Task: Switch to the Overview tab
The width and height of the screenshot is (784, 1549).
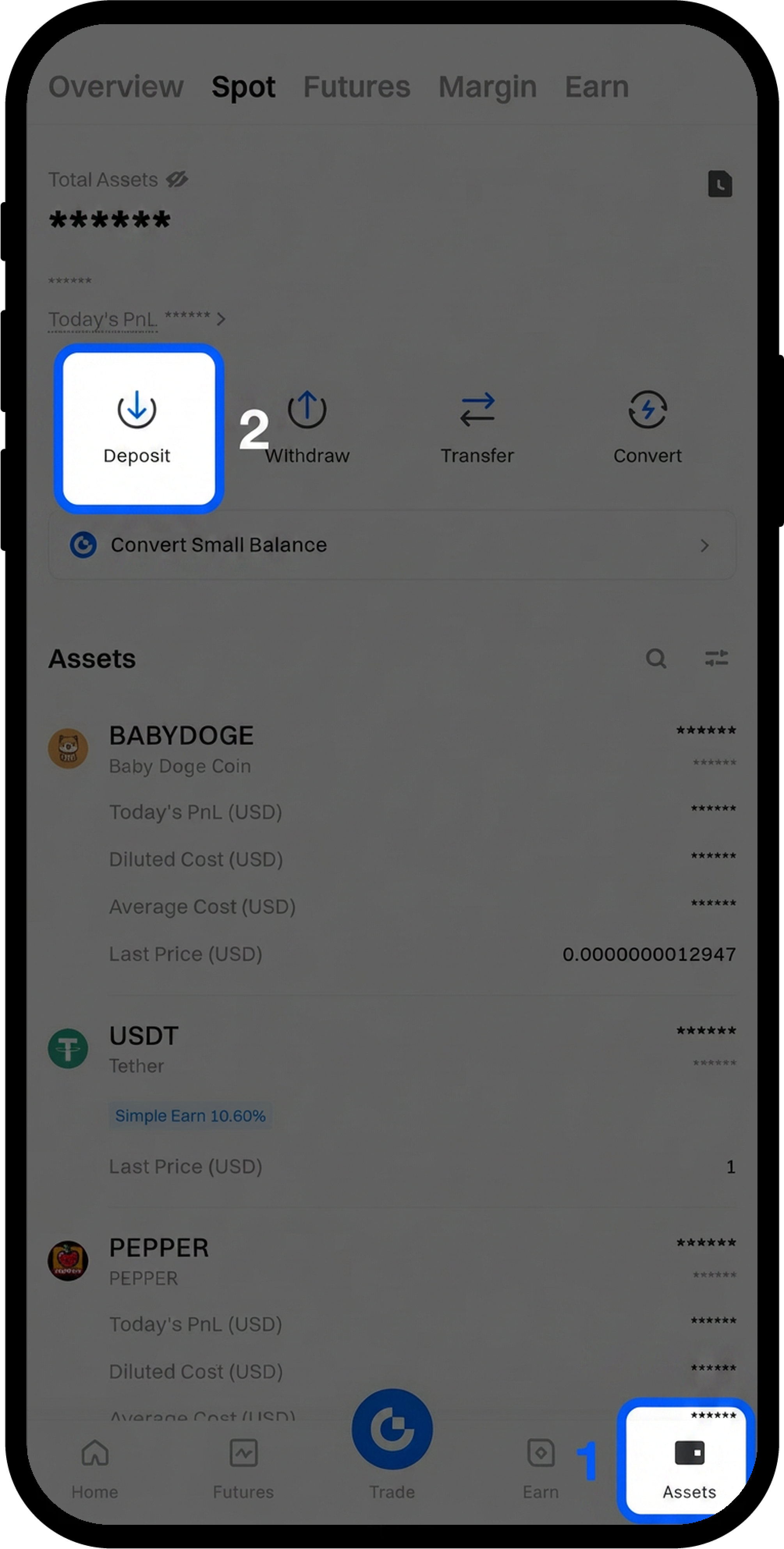Action: coord(116,87)
